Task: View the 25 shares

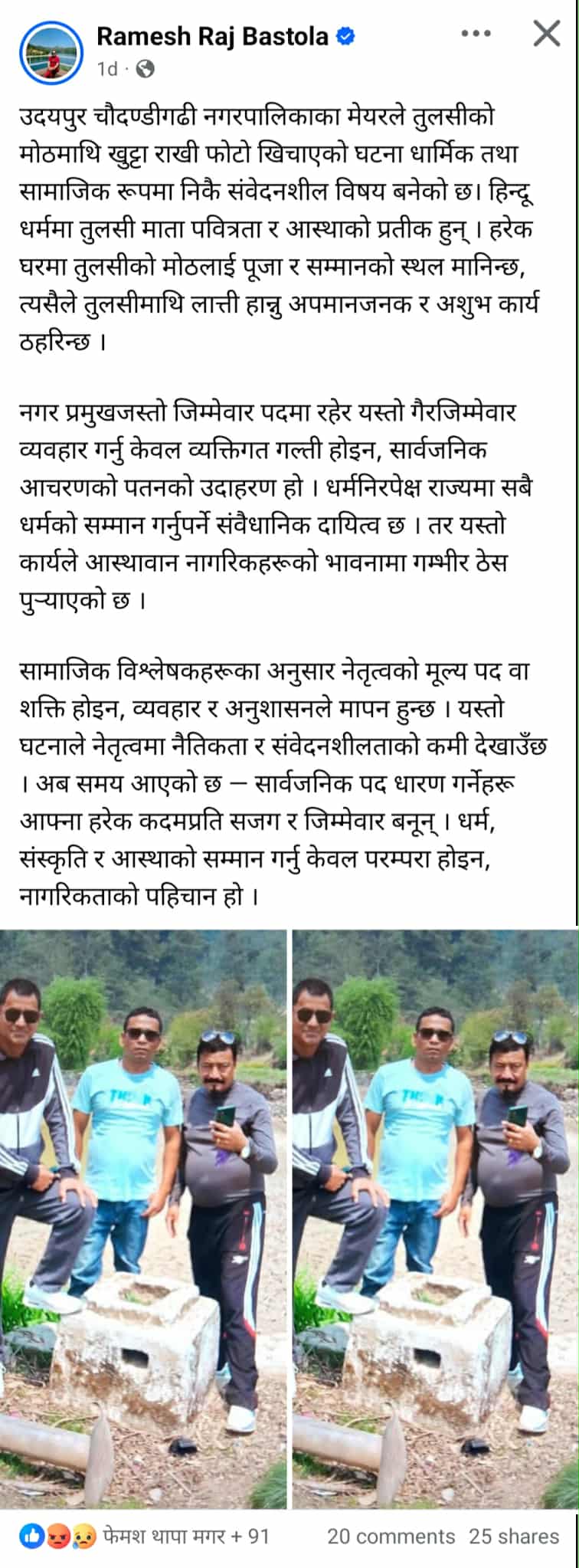Action: 514,1536
